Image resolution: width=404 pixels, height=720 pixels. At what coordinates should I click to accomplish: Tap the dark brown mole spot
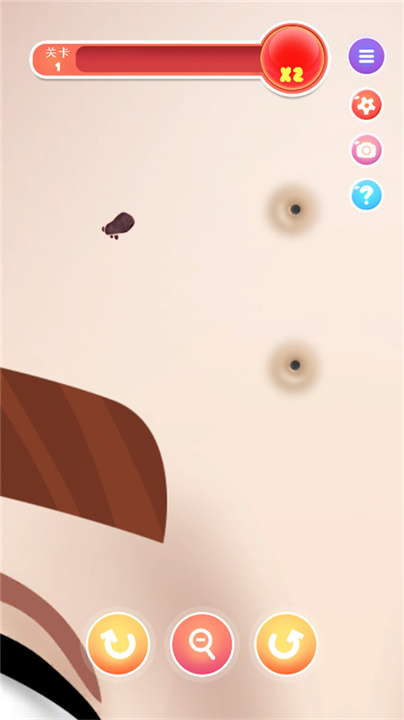118,225
